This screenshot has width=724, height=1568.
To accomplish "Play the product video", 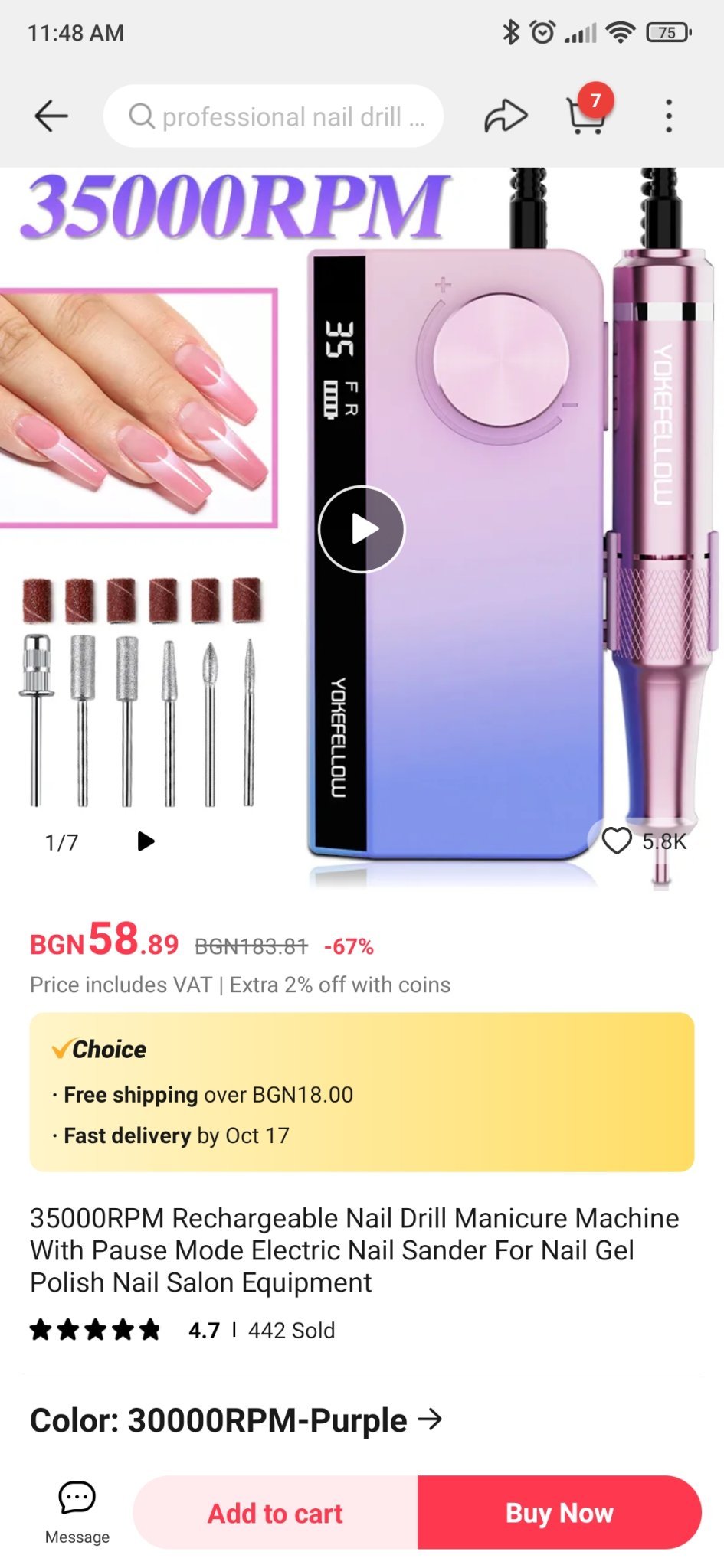I will (x=362, y=529).
